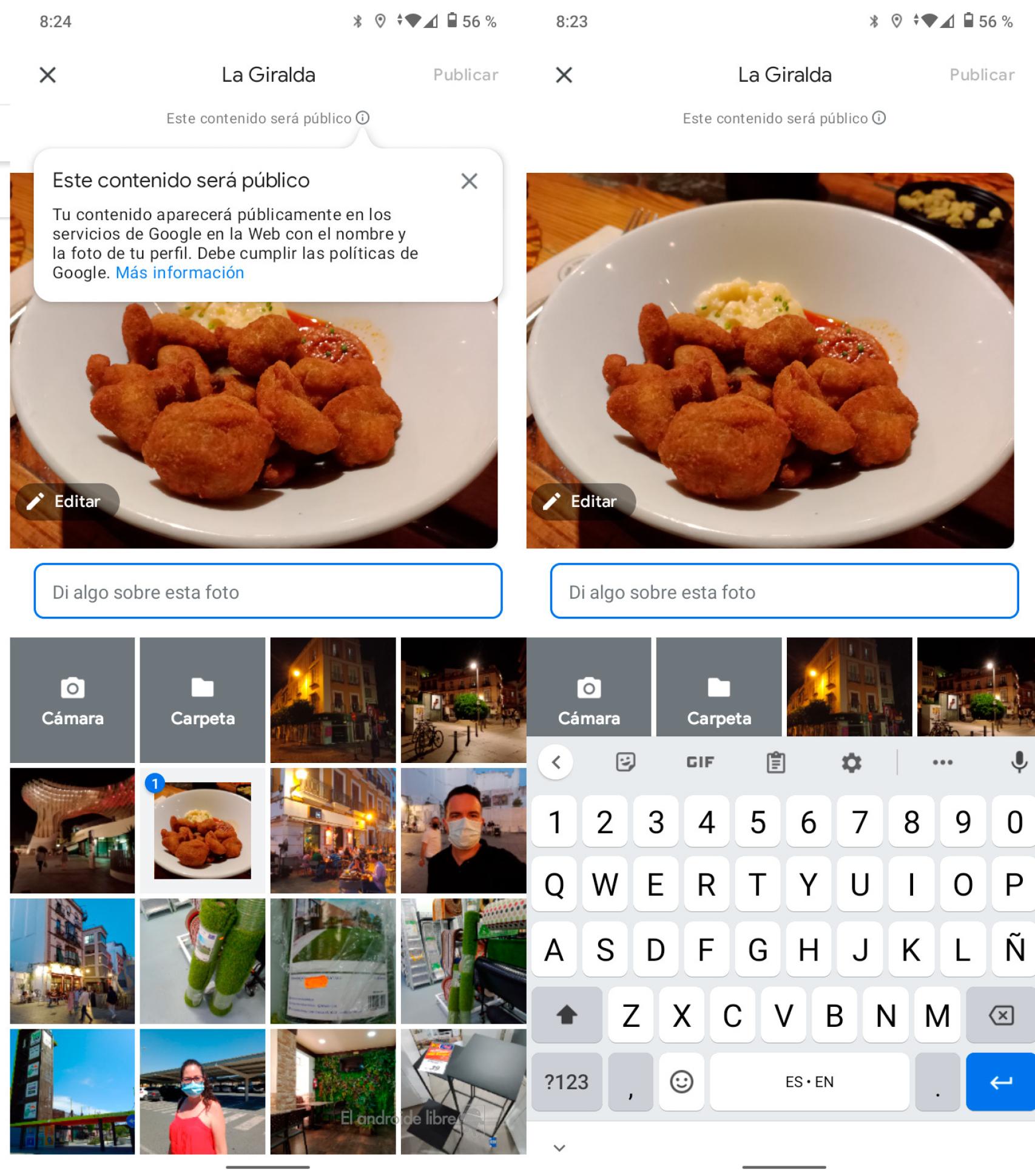Open the keyboard clipboard
1035x1176 pixels.
[775, 762]
